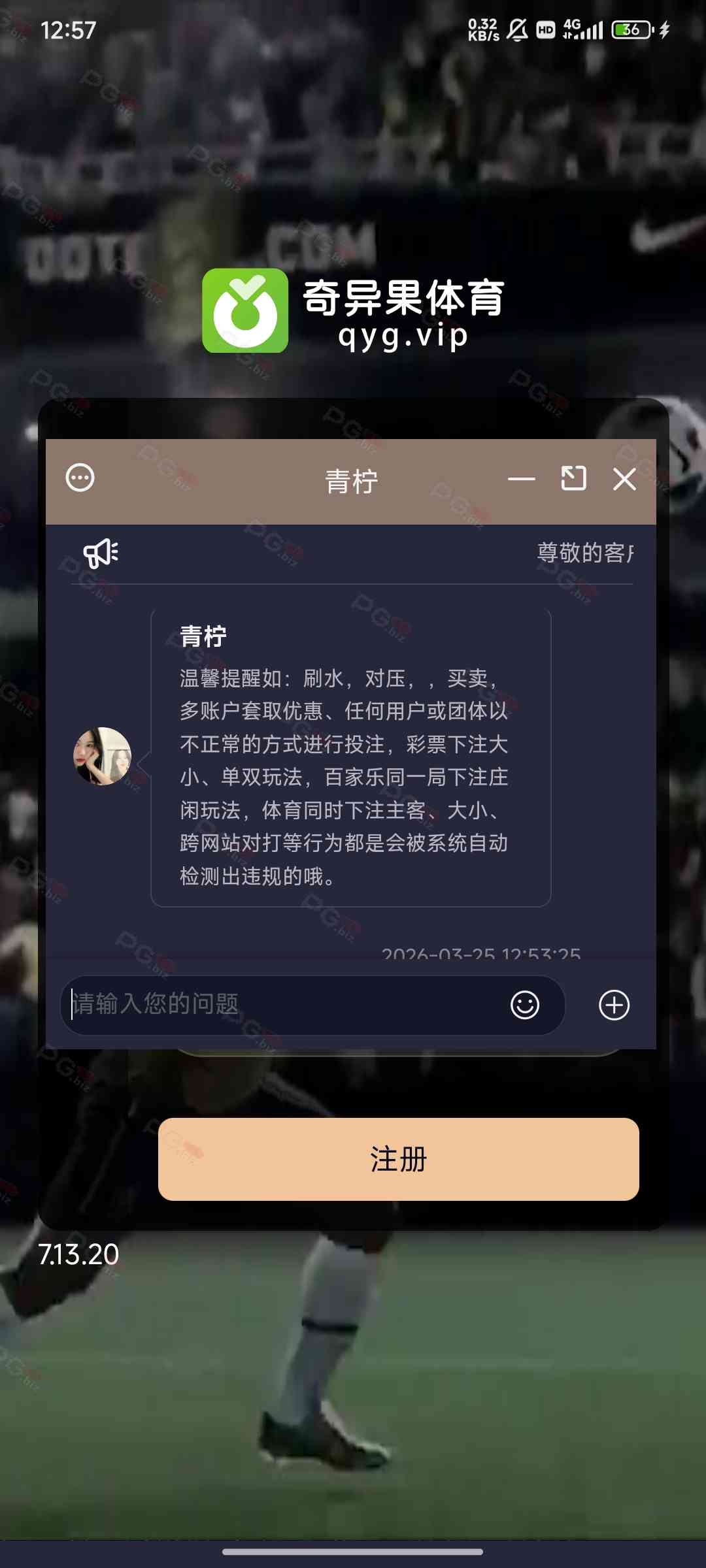Minimize the 青柠 chat window
706x1568 pixels.
521,479
